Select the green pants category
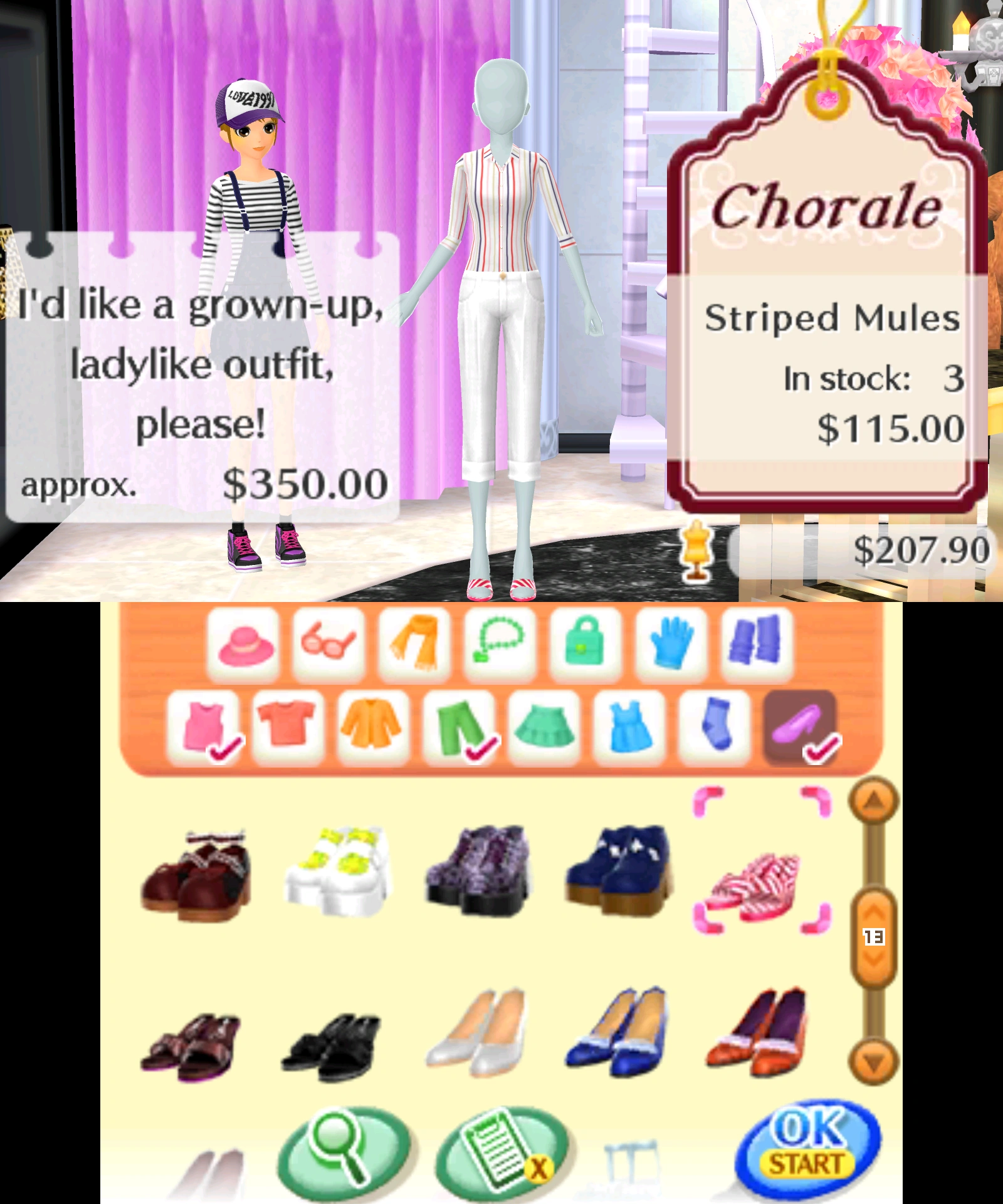This screenshot has width=1003, height=1204. 458,727
